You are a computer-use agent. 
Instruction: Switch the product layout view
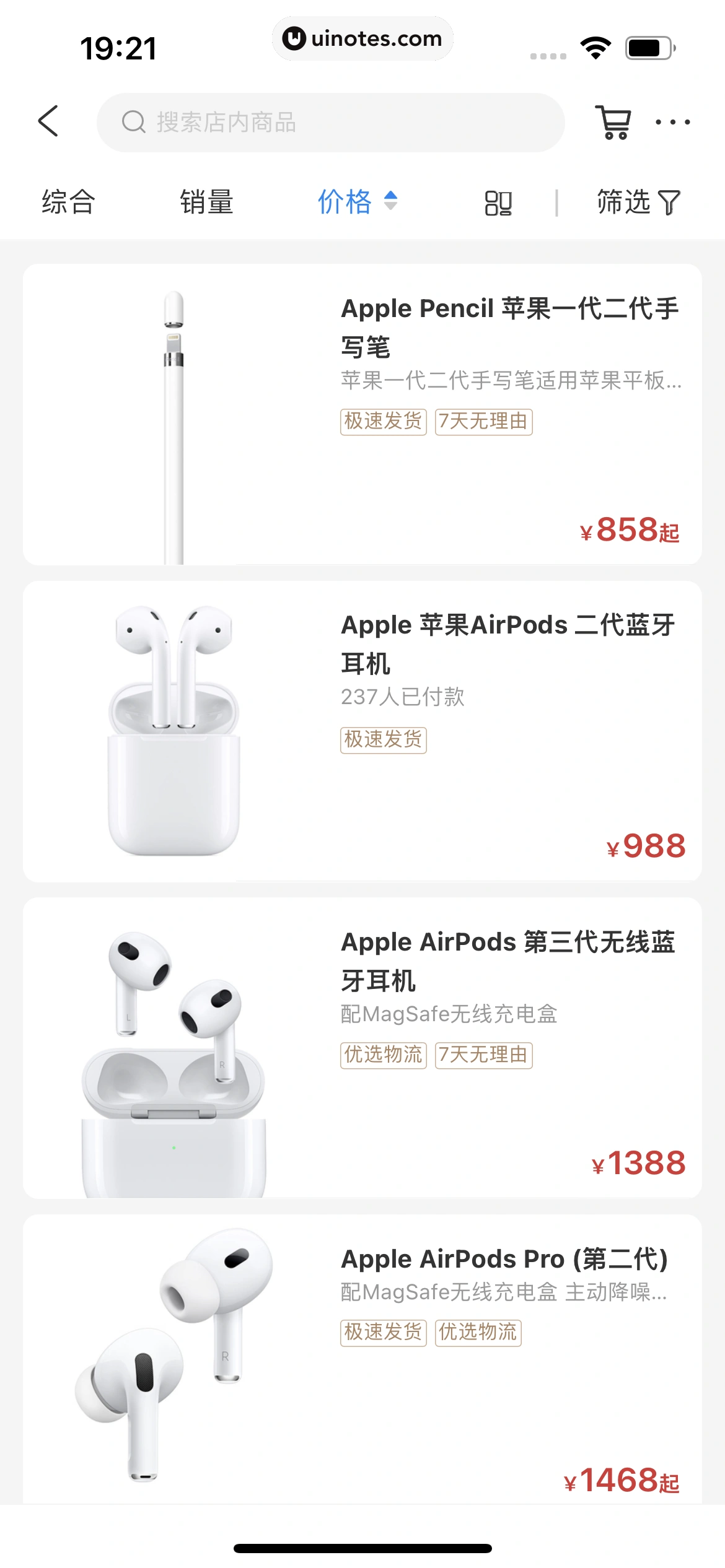click(498, 203)
